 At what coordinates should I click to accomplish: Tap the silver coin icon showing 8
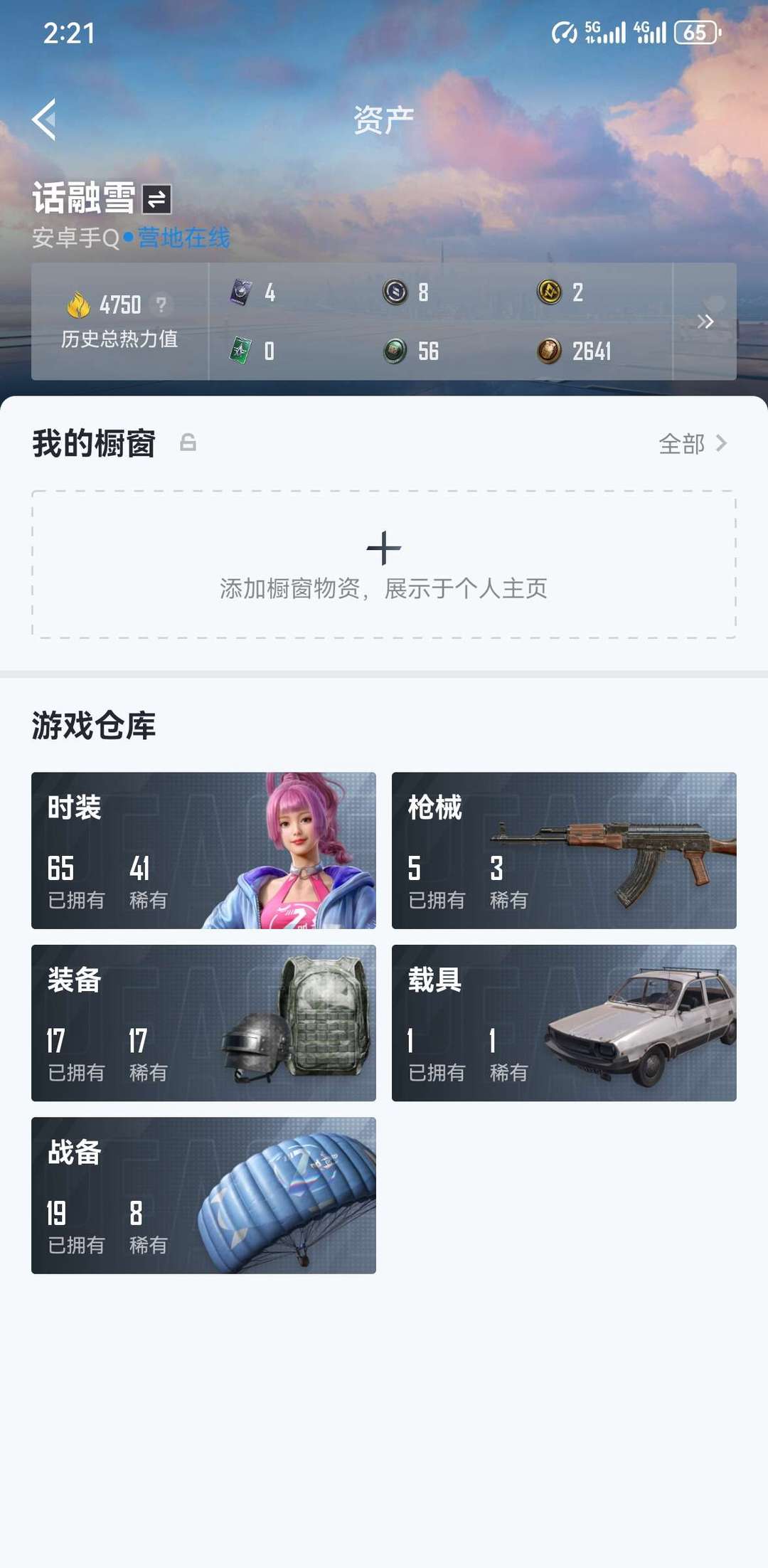click(396, 292)
